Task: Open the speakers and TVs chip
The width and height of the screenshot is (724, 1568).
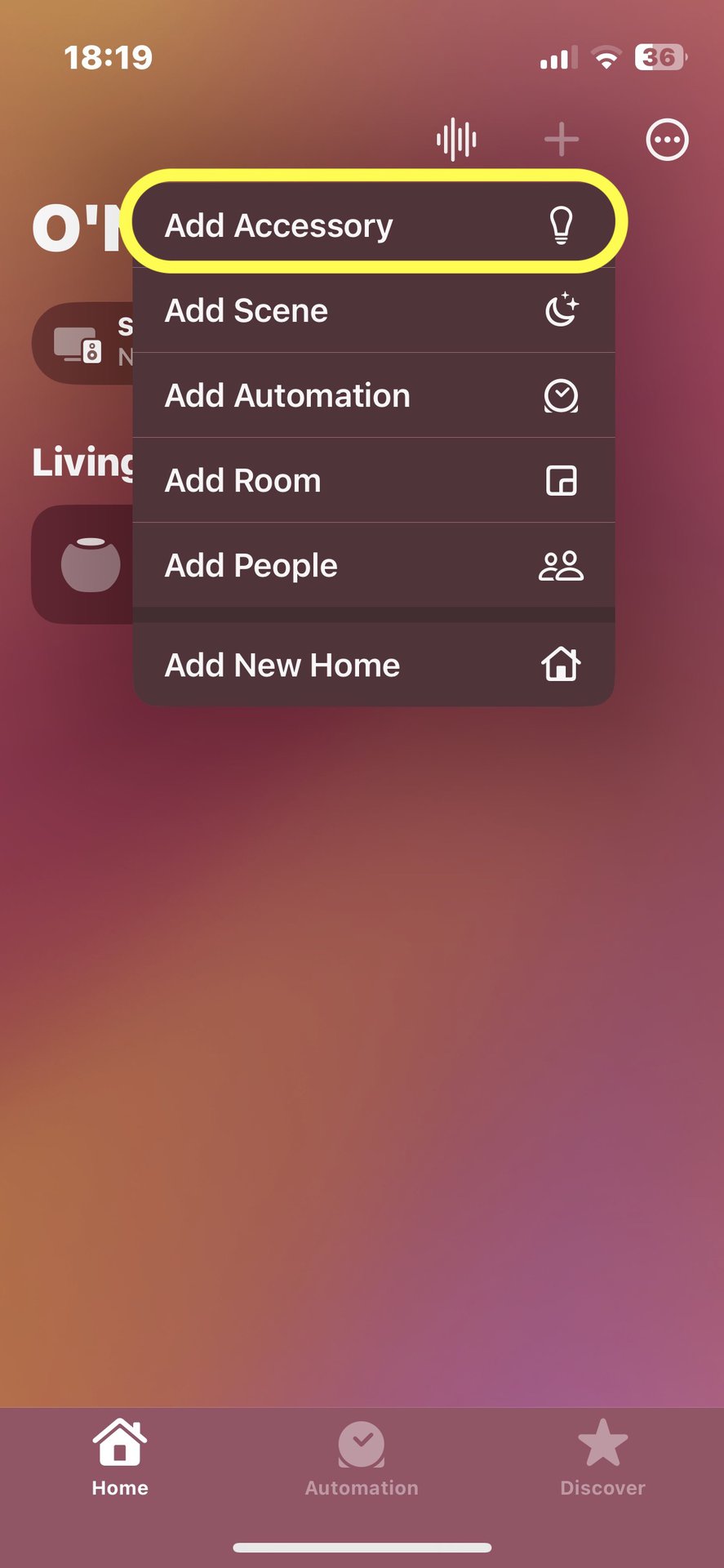Action: (82, 344)
